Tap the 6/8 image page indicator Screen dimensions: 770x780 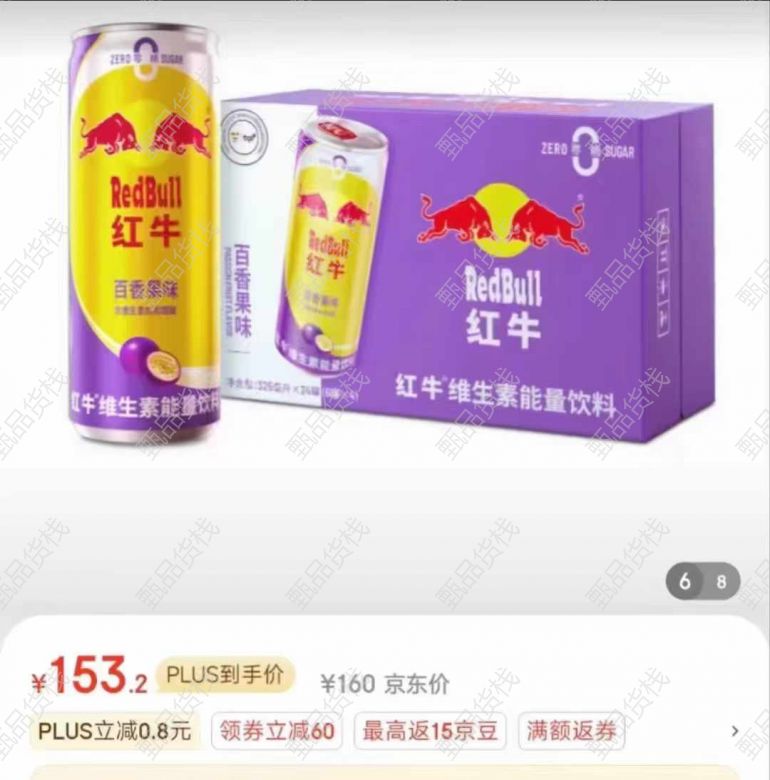coord(703,581)
